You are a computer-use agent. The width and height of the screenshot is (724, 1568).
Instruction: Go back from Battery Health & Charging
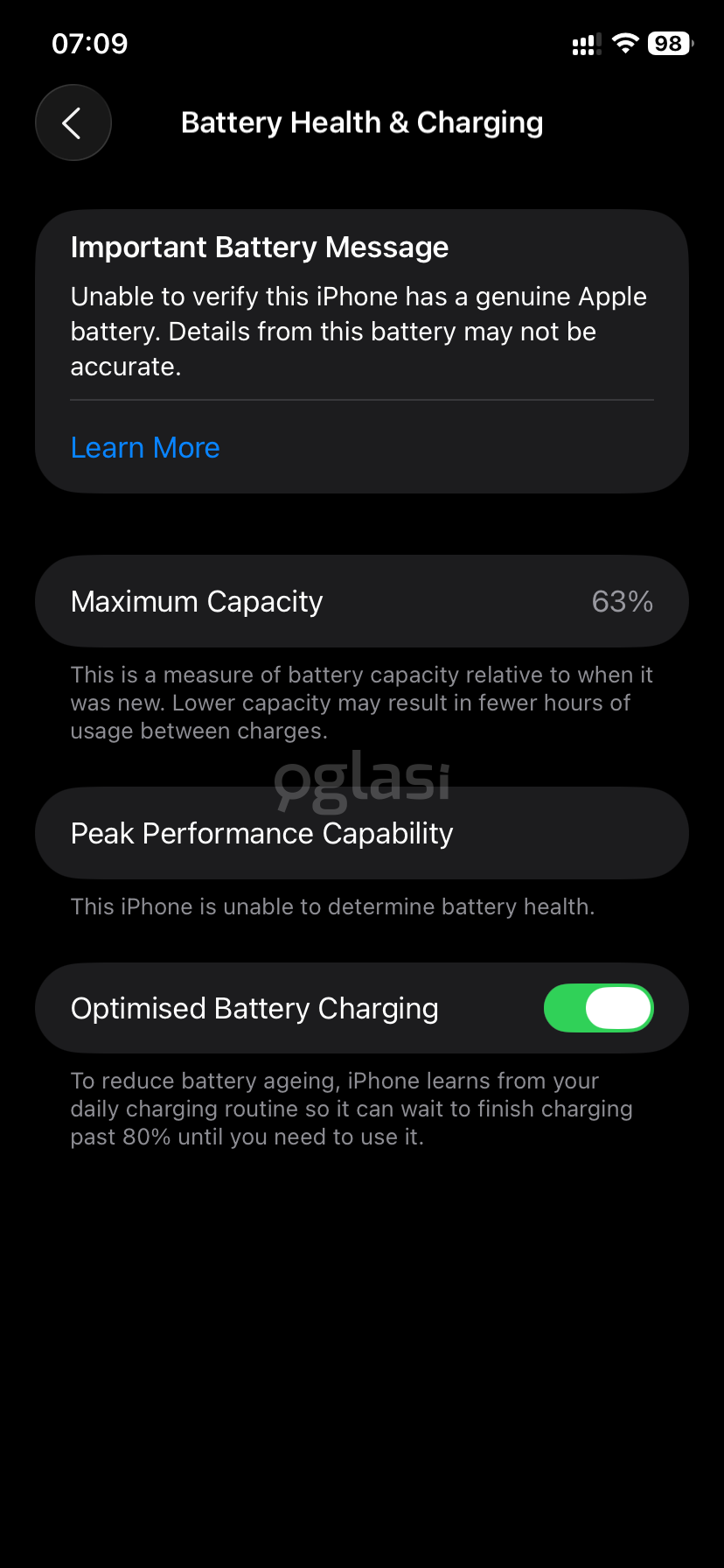point(73,123)
